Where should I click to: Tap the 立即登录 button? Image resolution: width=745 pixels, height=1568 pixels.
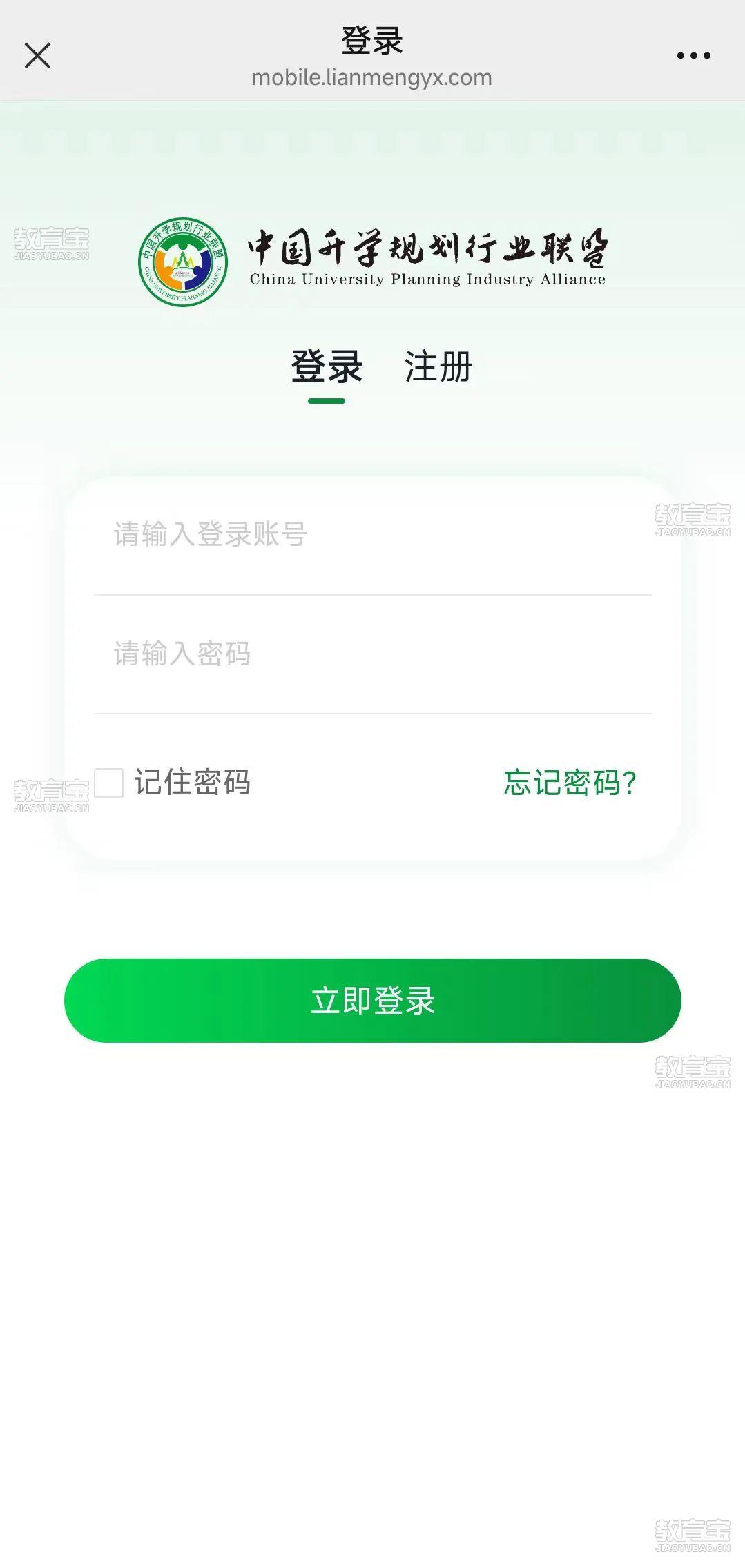pyautogui.click(x=373, y=1000)
